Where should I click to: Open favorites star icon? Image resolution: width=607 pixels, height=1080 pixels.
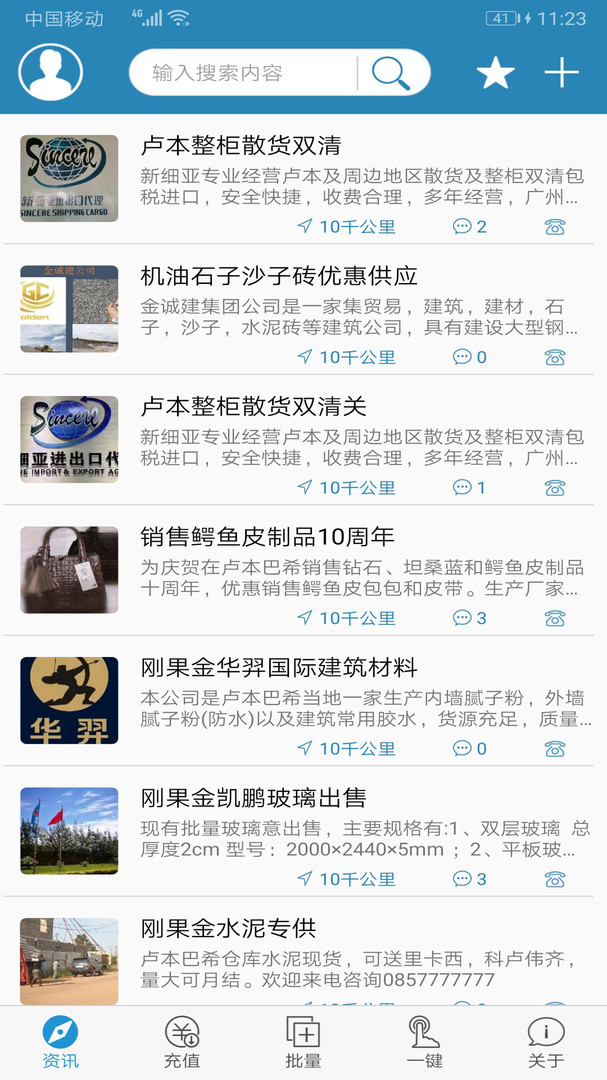(495, 73)
